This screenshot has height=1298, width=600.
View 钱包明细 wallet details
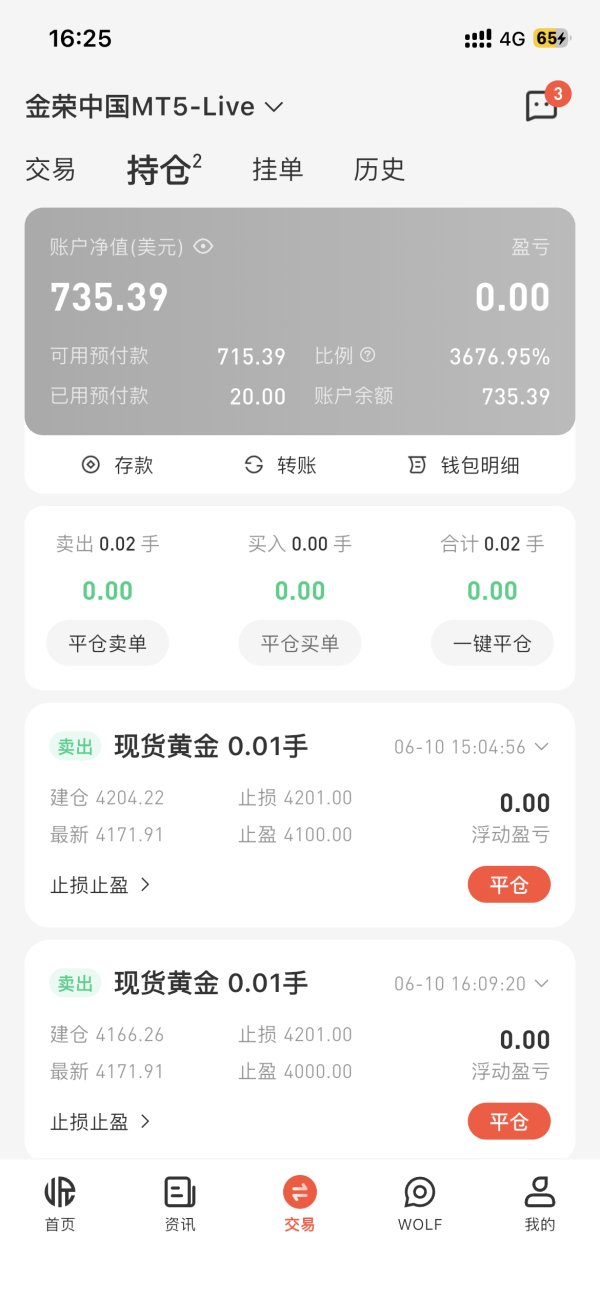coord(464,465)
